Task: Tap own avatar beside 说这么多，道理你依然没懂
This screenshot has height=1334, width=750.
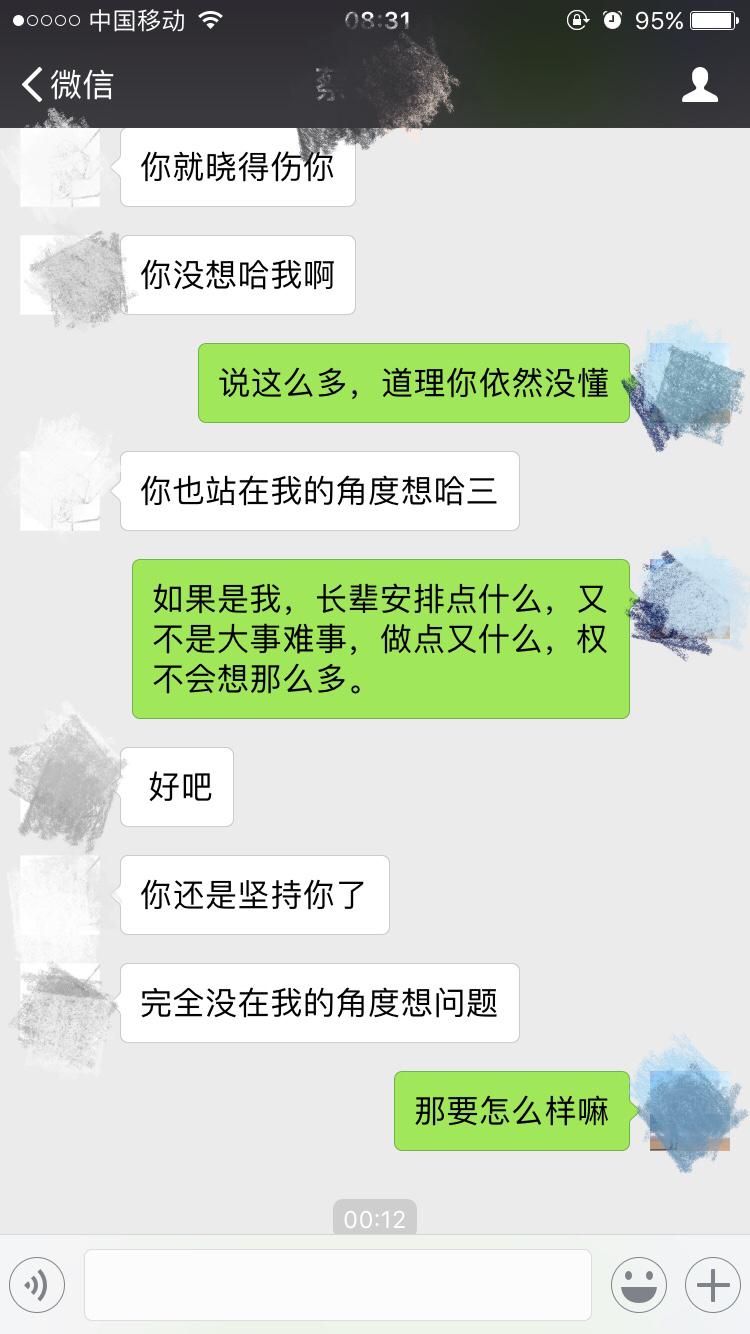Action: point(690,383)
